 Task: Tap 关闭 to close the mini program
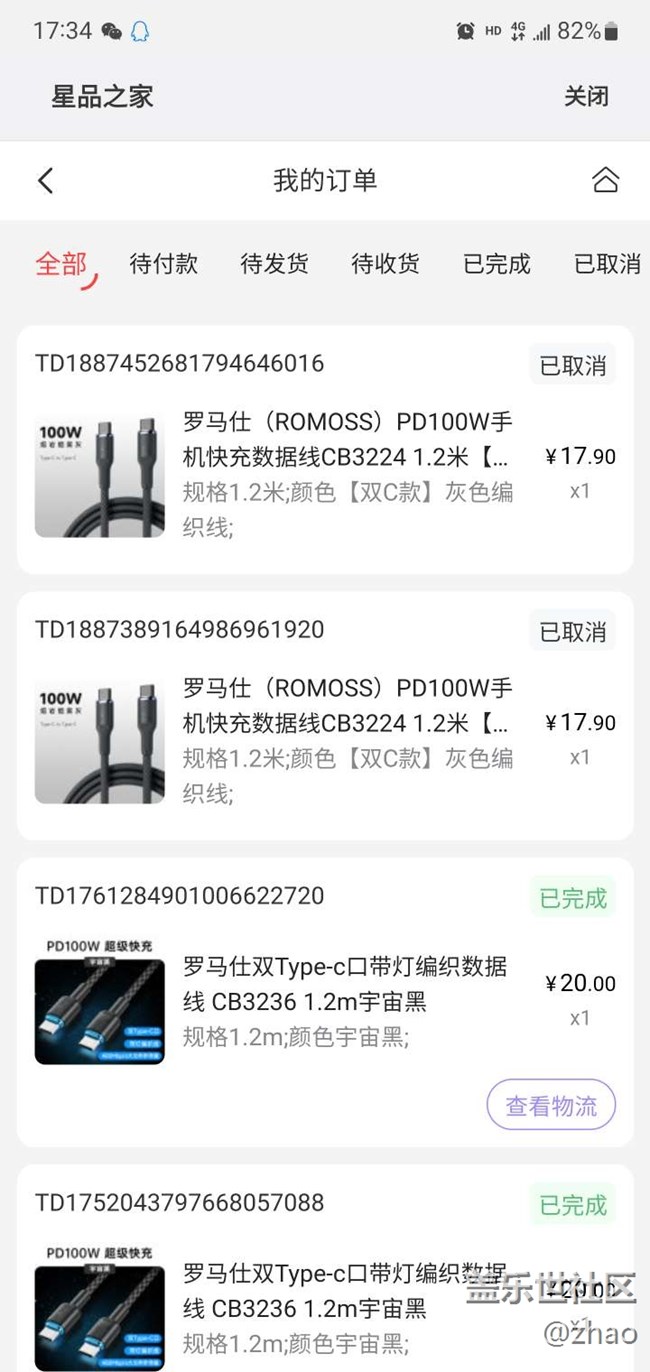click(x=586, y=97)
